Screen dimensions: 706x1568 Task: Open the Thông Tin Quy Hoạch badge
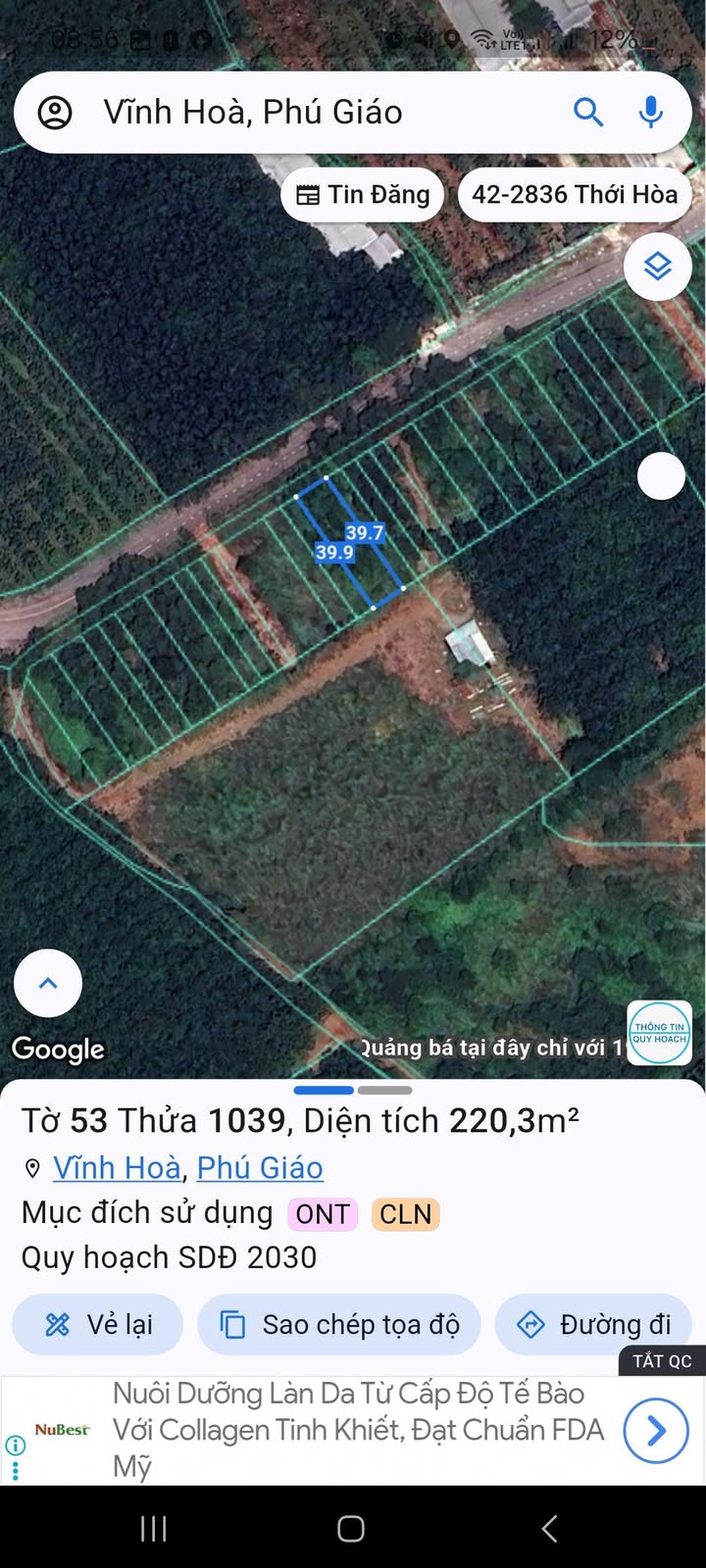pos(659,1033)
